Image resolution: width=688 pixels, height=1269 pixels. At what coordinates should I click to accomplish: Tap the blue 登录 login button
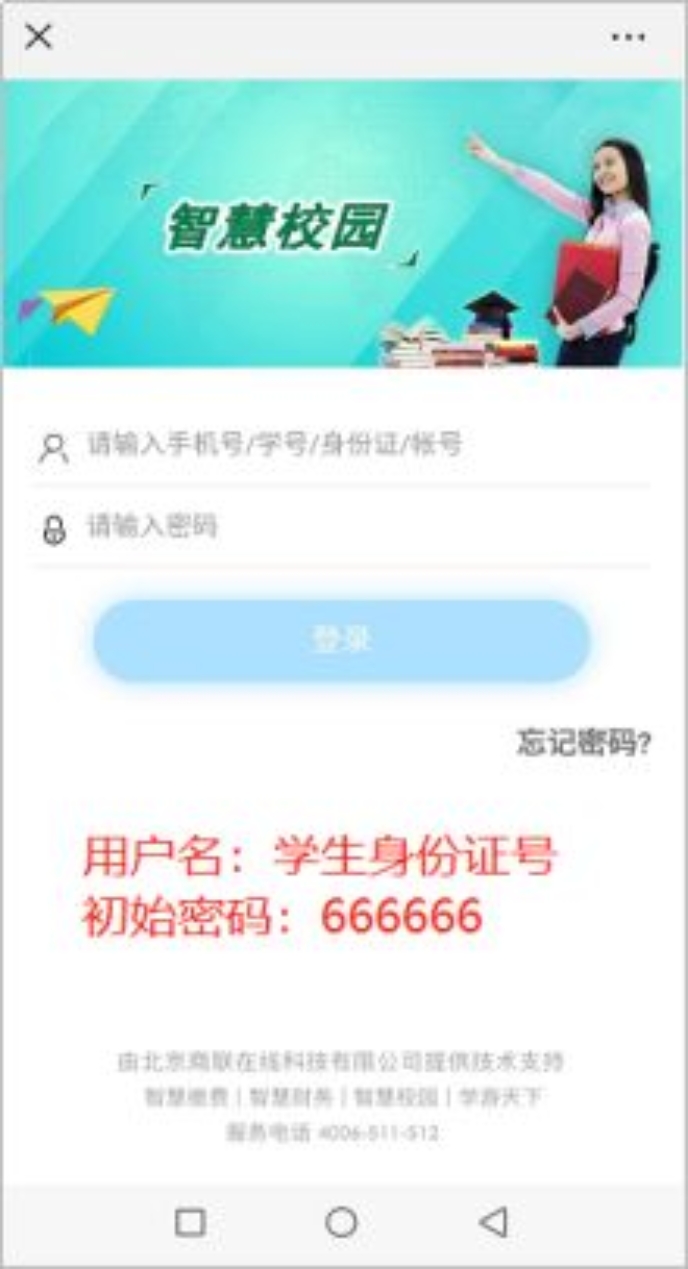pyautogui.click(x=342, y=641)
